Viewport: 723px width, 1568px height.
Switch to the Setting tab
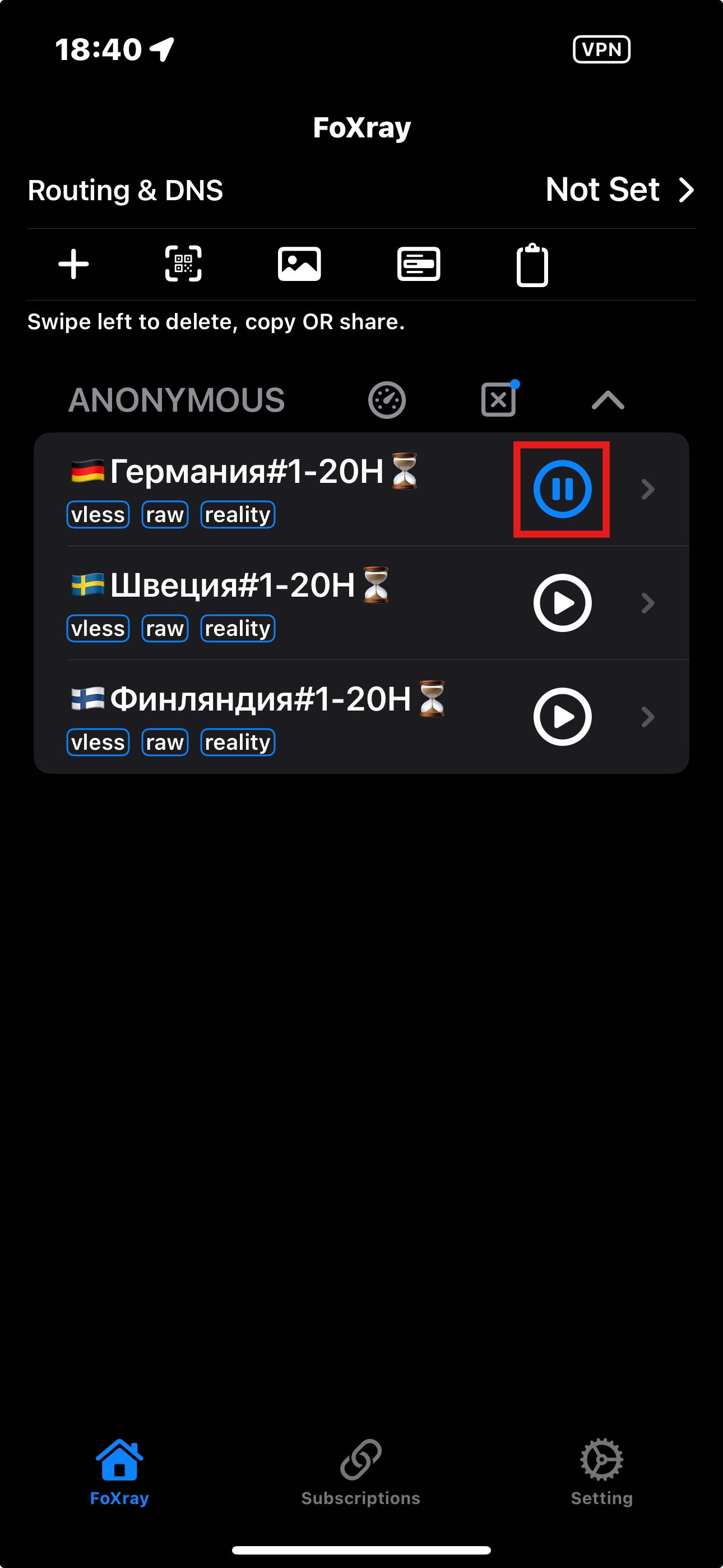pos(601,1470)
